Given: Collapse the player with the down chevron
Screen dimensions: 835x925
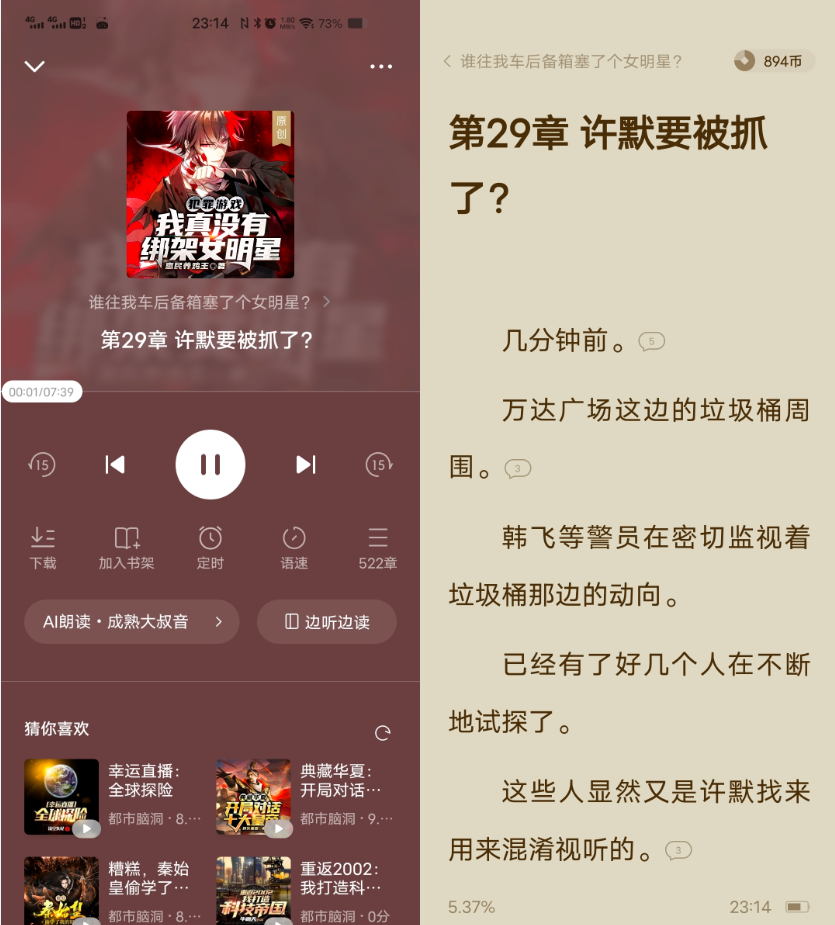Looking at the screenshot, I should tap(35, 67).
